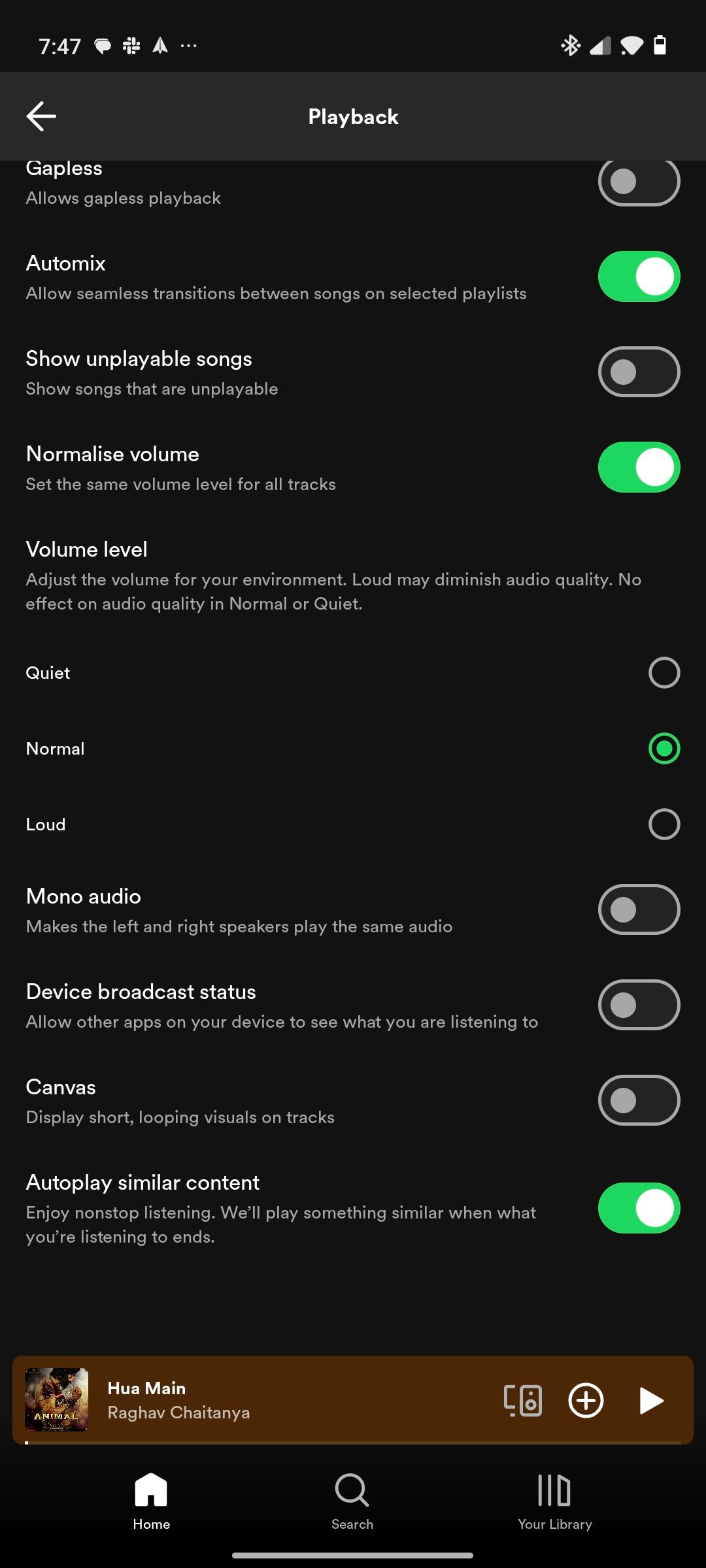
Task: Turn on Canvas looping visuals
Action: [x=638, y=1100]
